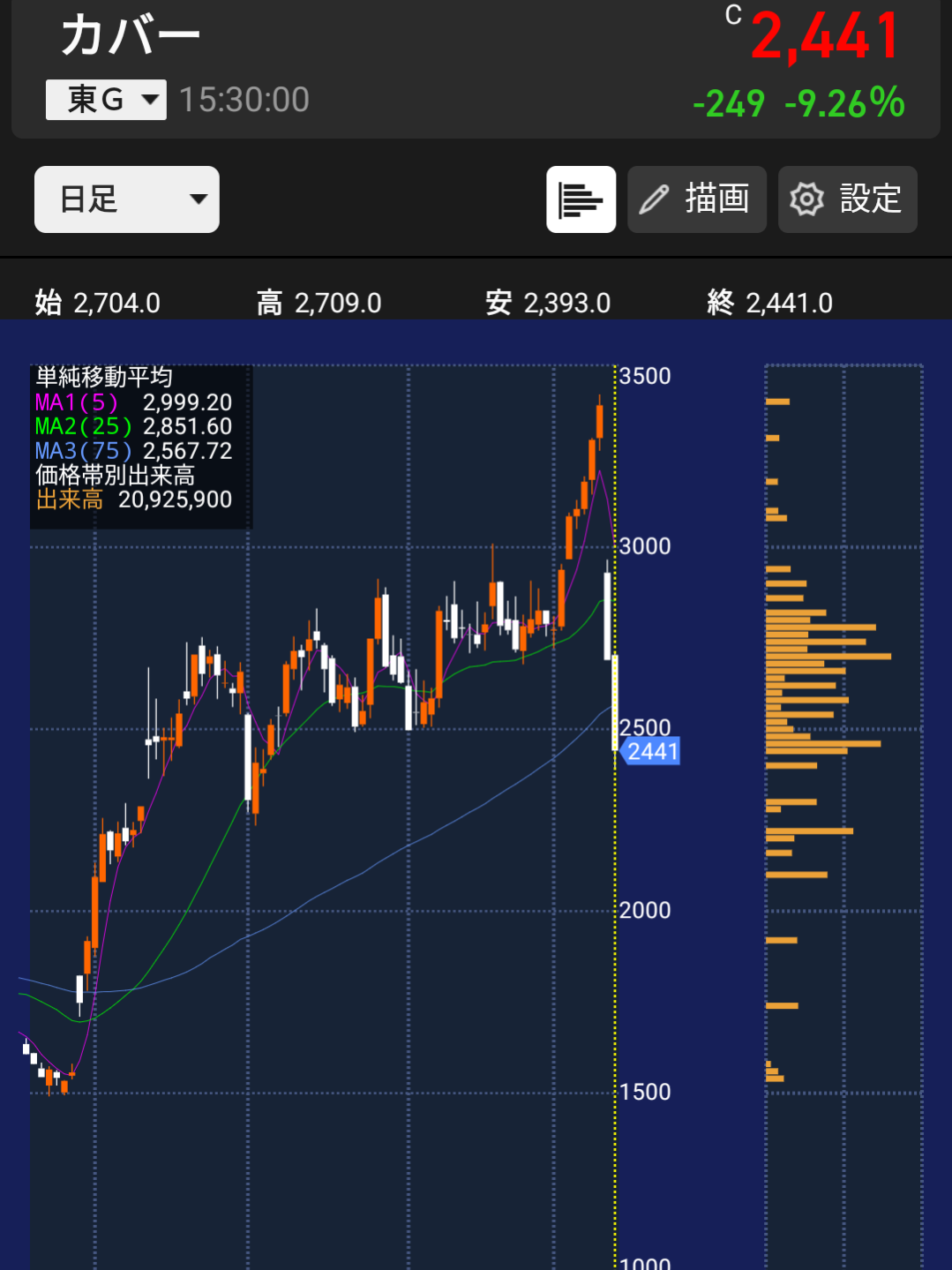Open the 設定 chart settings
Screen dimensions: 952x1270
pyautogui.click(x=848, y=199)
